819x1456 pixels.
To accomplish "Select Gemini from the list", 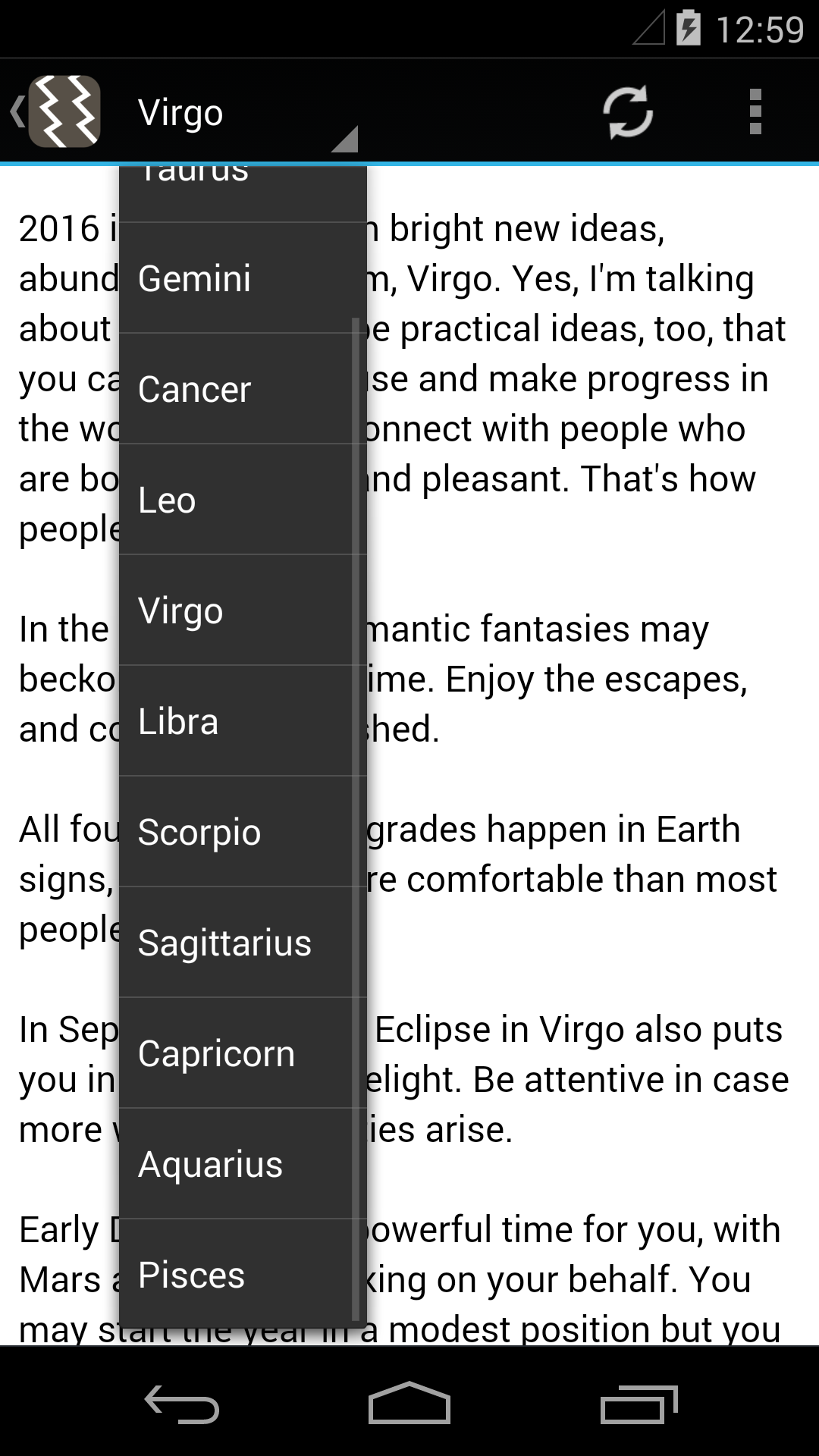I will [241, 278].
